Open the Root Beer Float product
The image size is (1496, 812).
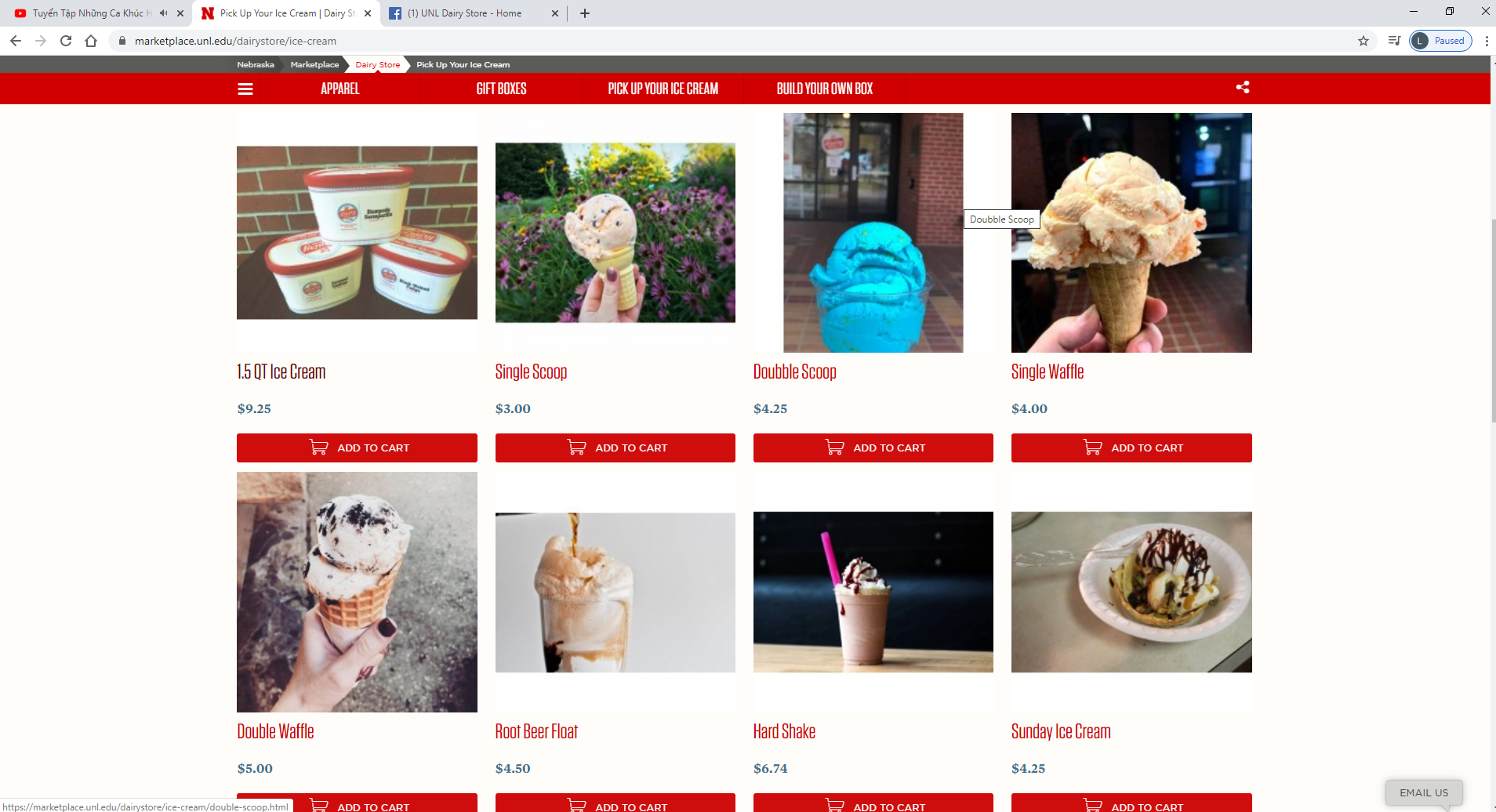[x=536, y=731]
